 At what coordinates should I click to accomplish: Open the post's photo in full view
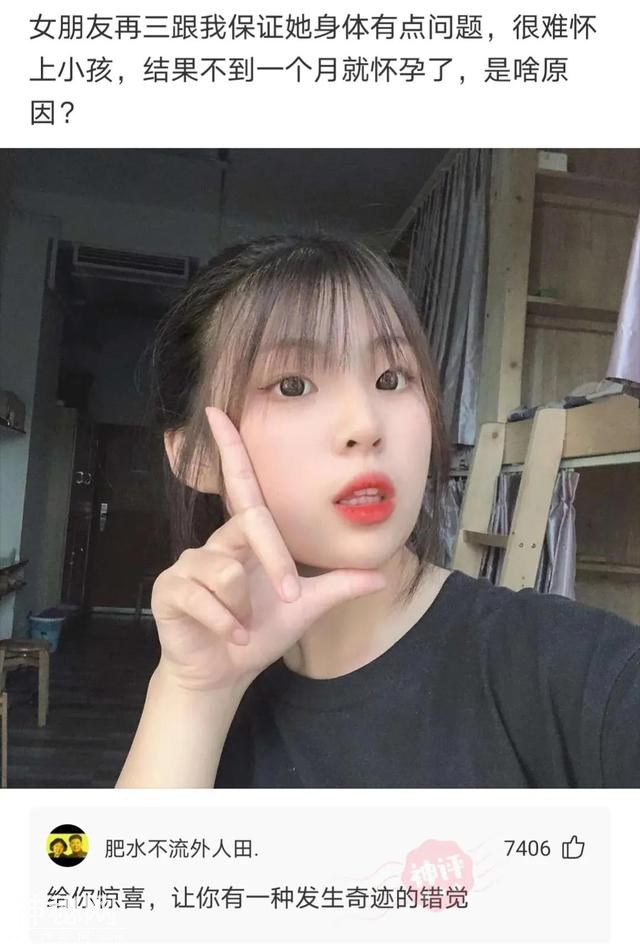(320, 468)
